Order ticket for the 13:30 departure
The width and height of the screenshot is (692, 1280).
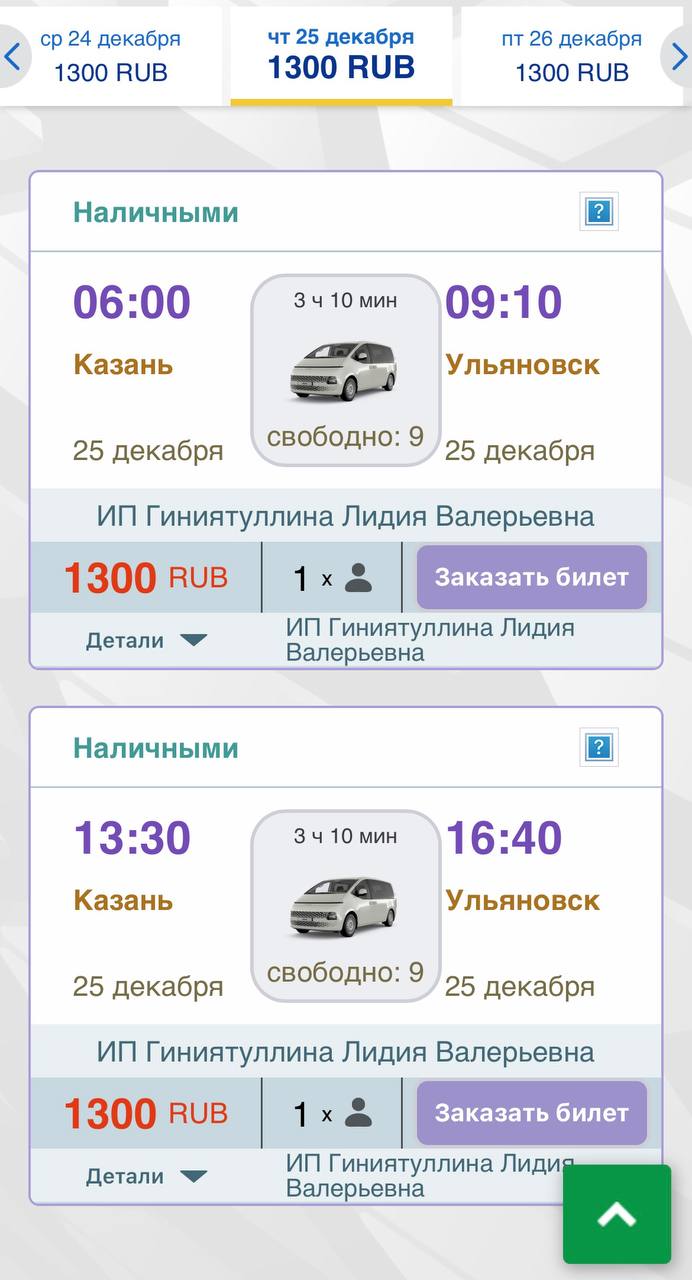click(531, 1113)
